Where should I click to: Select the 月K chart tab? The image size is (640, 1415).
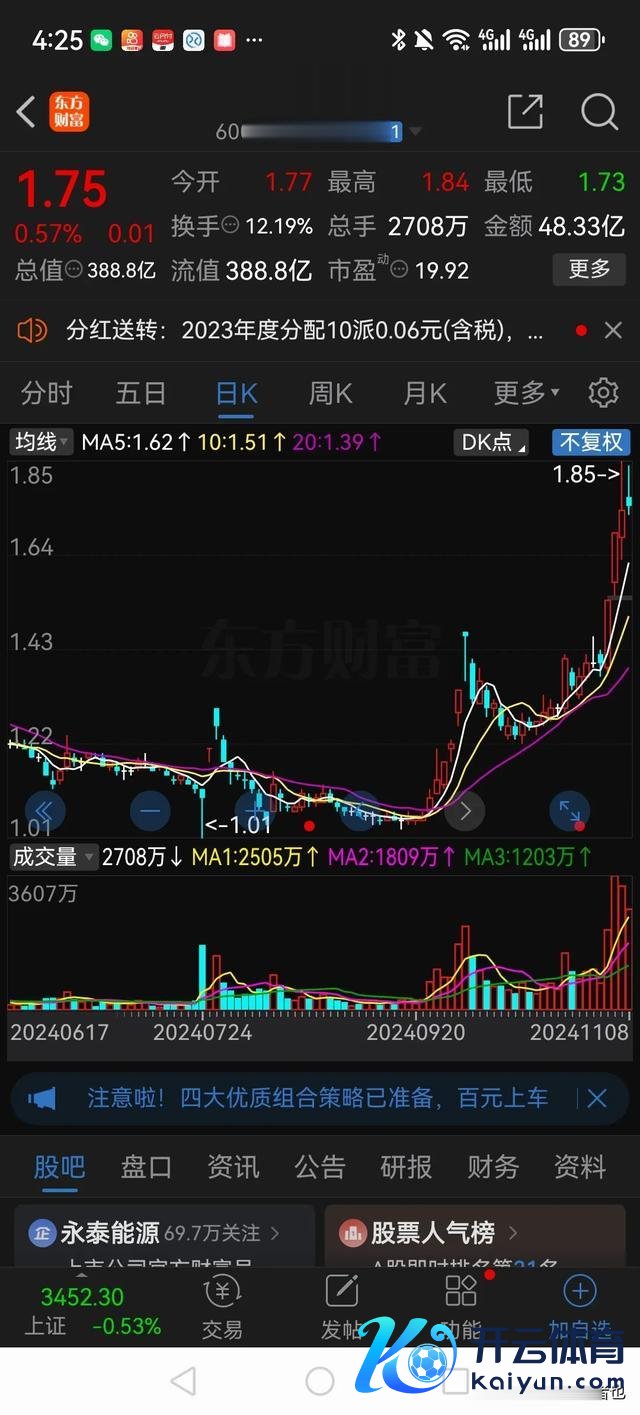[424, 393]
